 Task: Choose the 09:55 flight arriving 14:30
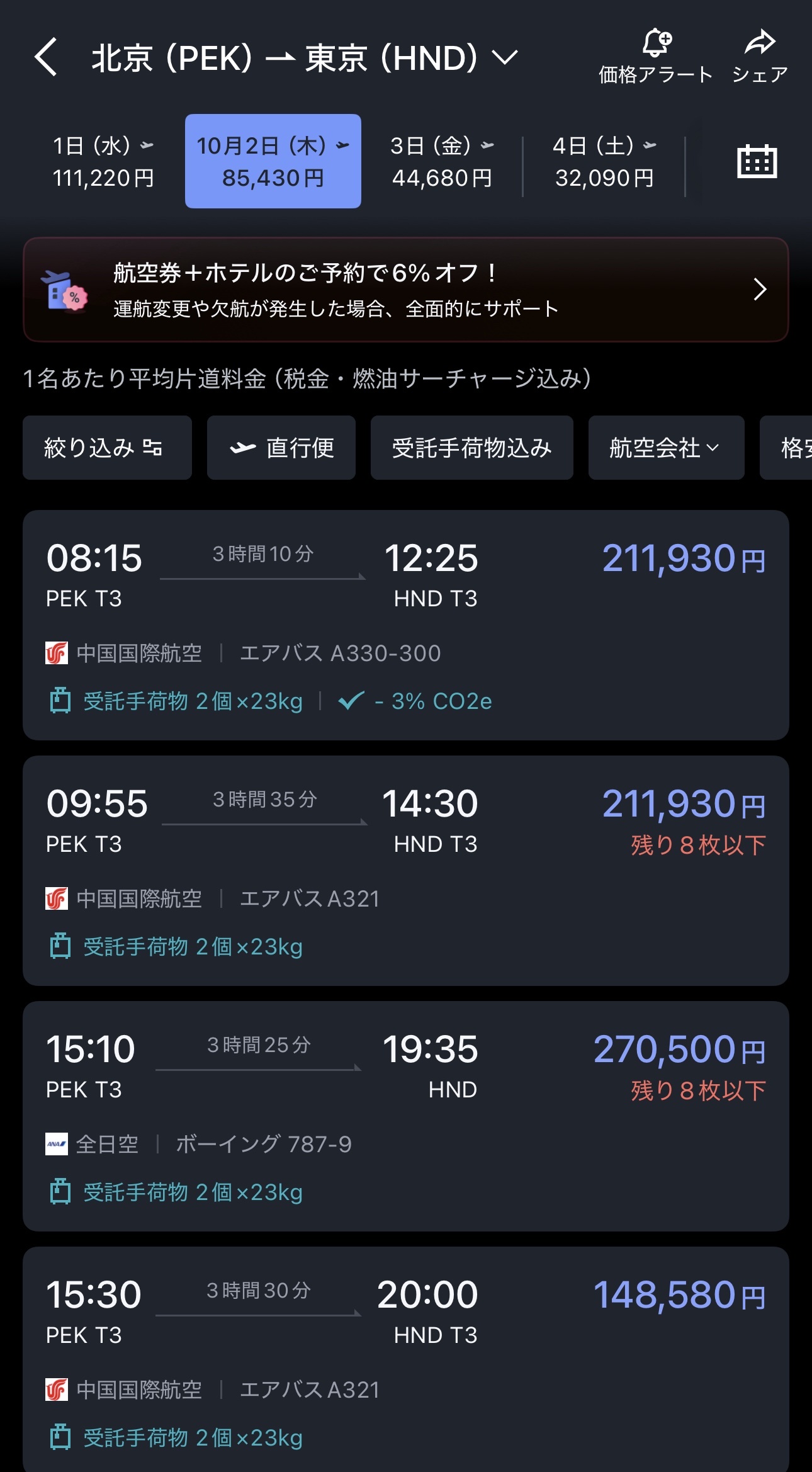coord(405,870)
